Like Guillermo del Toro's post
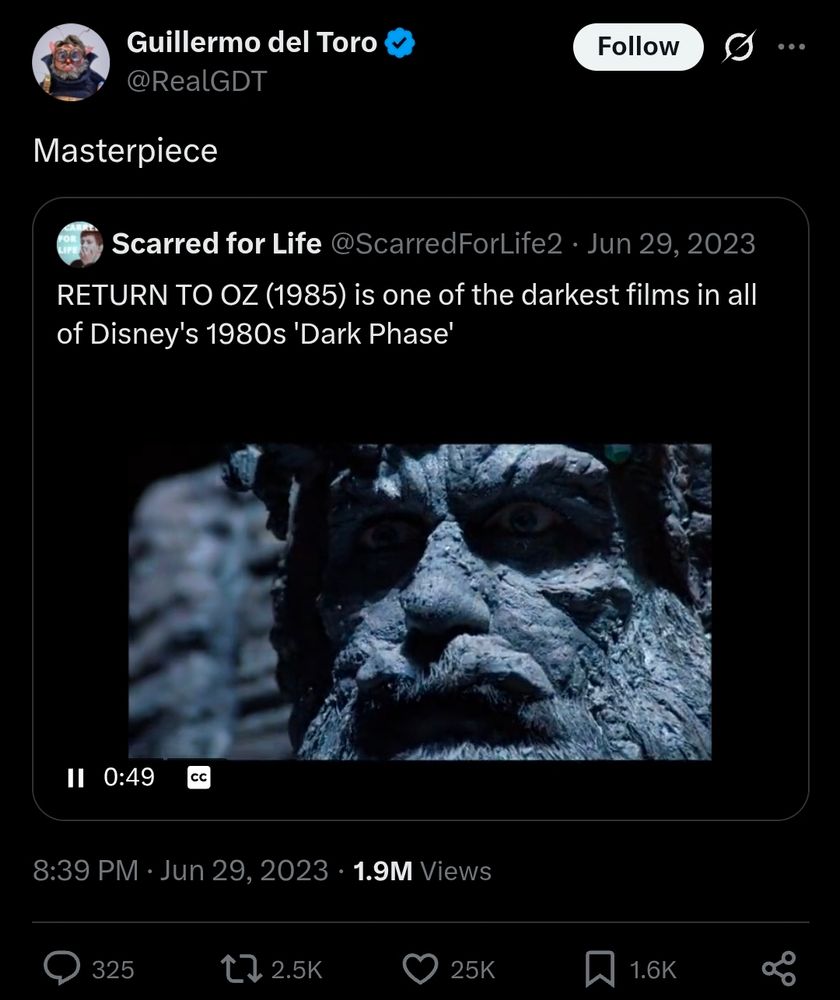This screenshot has height=1000, width=840. [421, 968]
